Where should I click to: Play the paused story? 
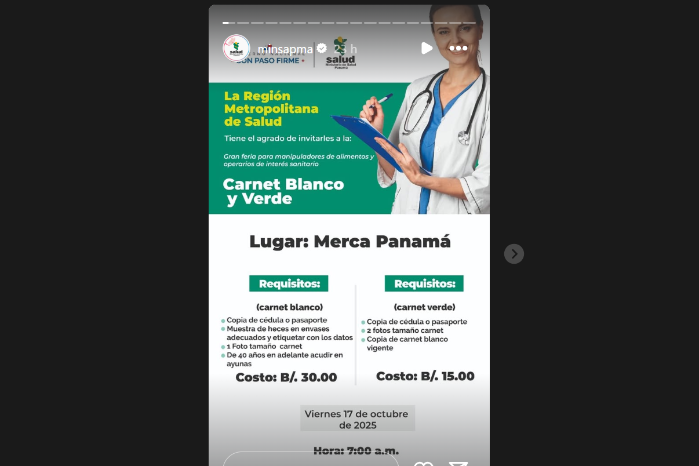pyautogui.click(x=427, y=48)
